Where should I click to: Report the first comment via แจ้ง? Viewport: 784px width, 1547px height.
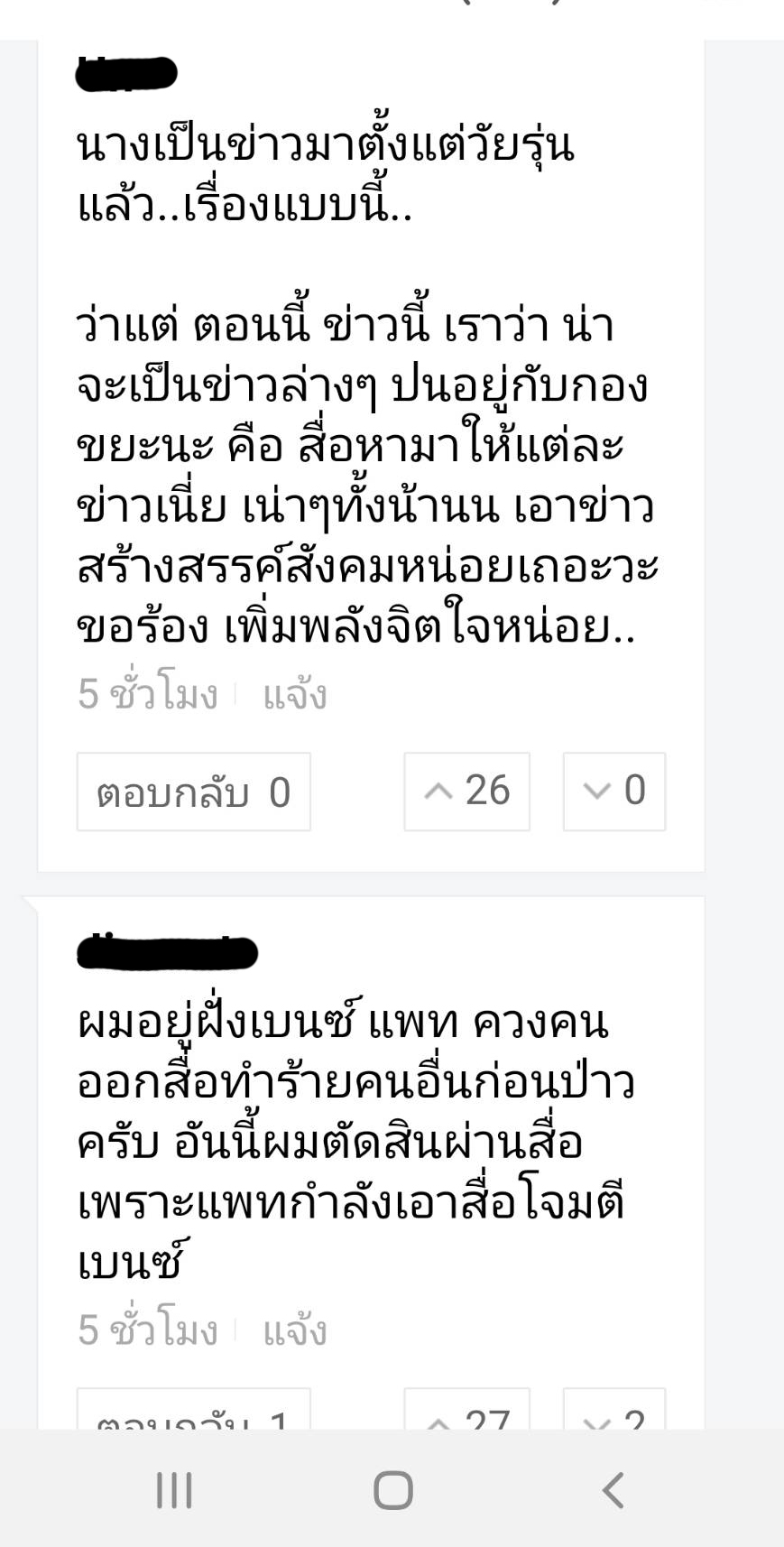(294, 696)
